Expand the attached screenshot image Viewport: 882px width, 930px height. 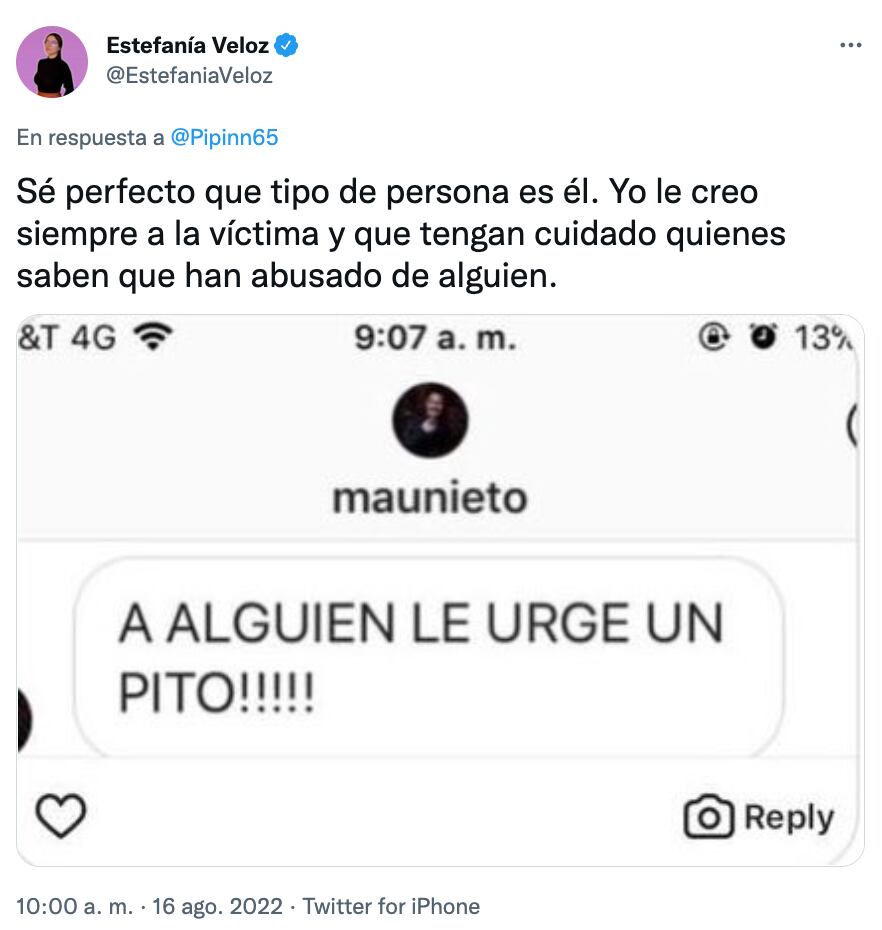pos(440,590)
